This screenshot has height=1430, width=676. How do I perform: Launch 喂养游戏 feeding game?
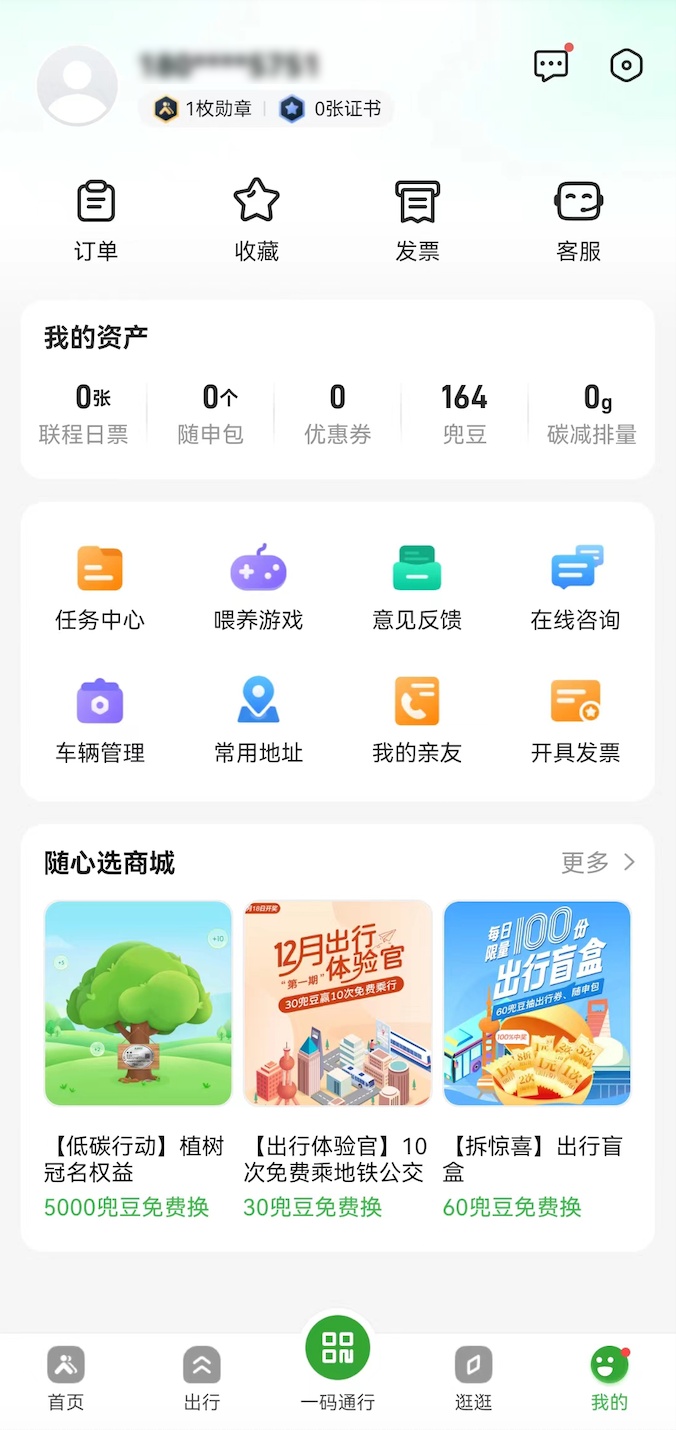coord(258,588)
